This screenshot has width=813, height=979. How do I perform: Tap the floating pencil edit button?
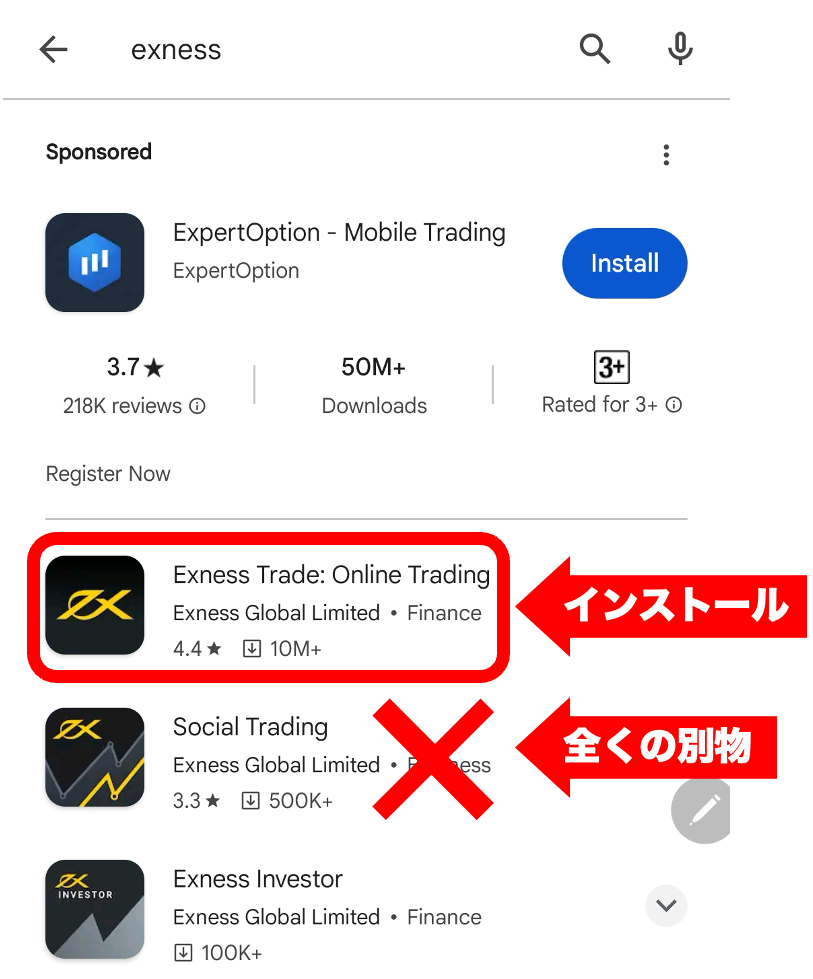point(703,808)
